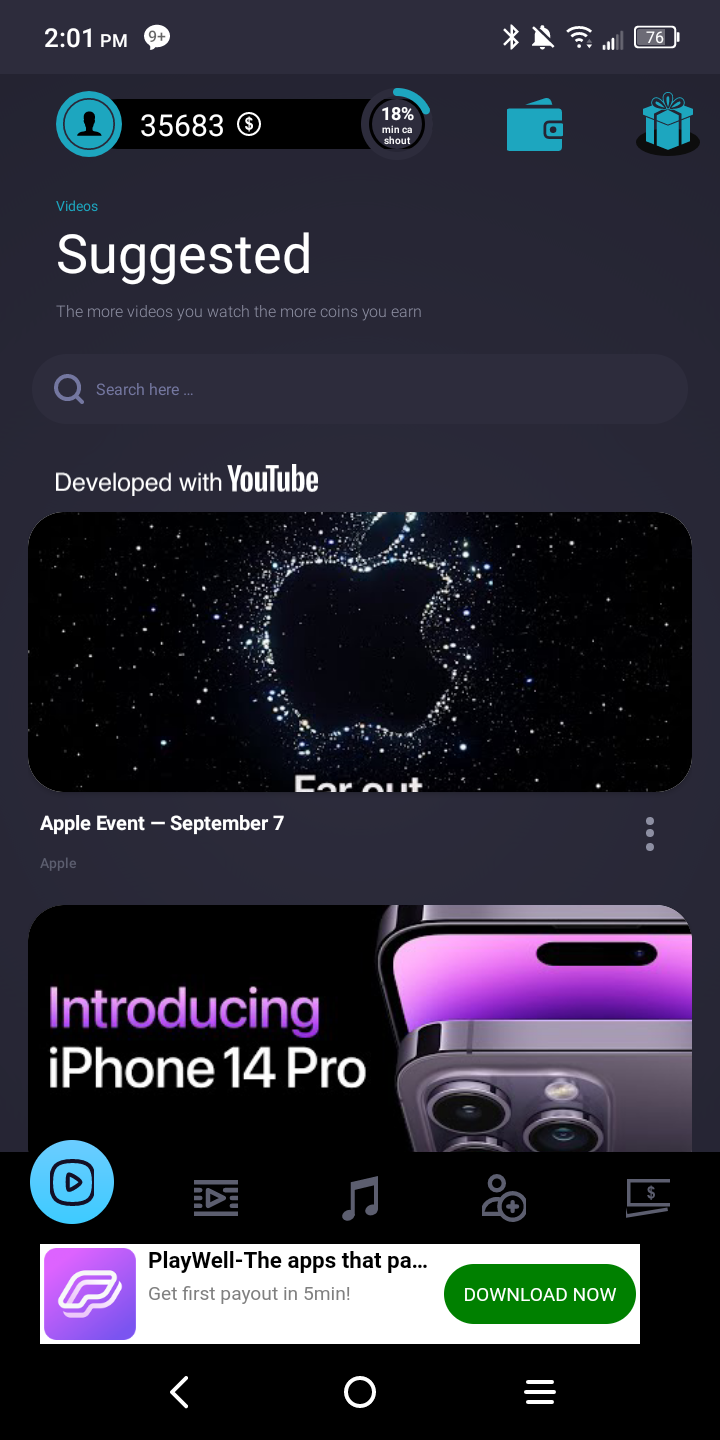Image resolution: width=720 pixels, height=1440 pixels.
Task: Tap Download Now on PlayWell ad
Action: (x=539, y=1294)
